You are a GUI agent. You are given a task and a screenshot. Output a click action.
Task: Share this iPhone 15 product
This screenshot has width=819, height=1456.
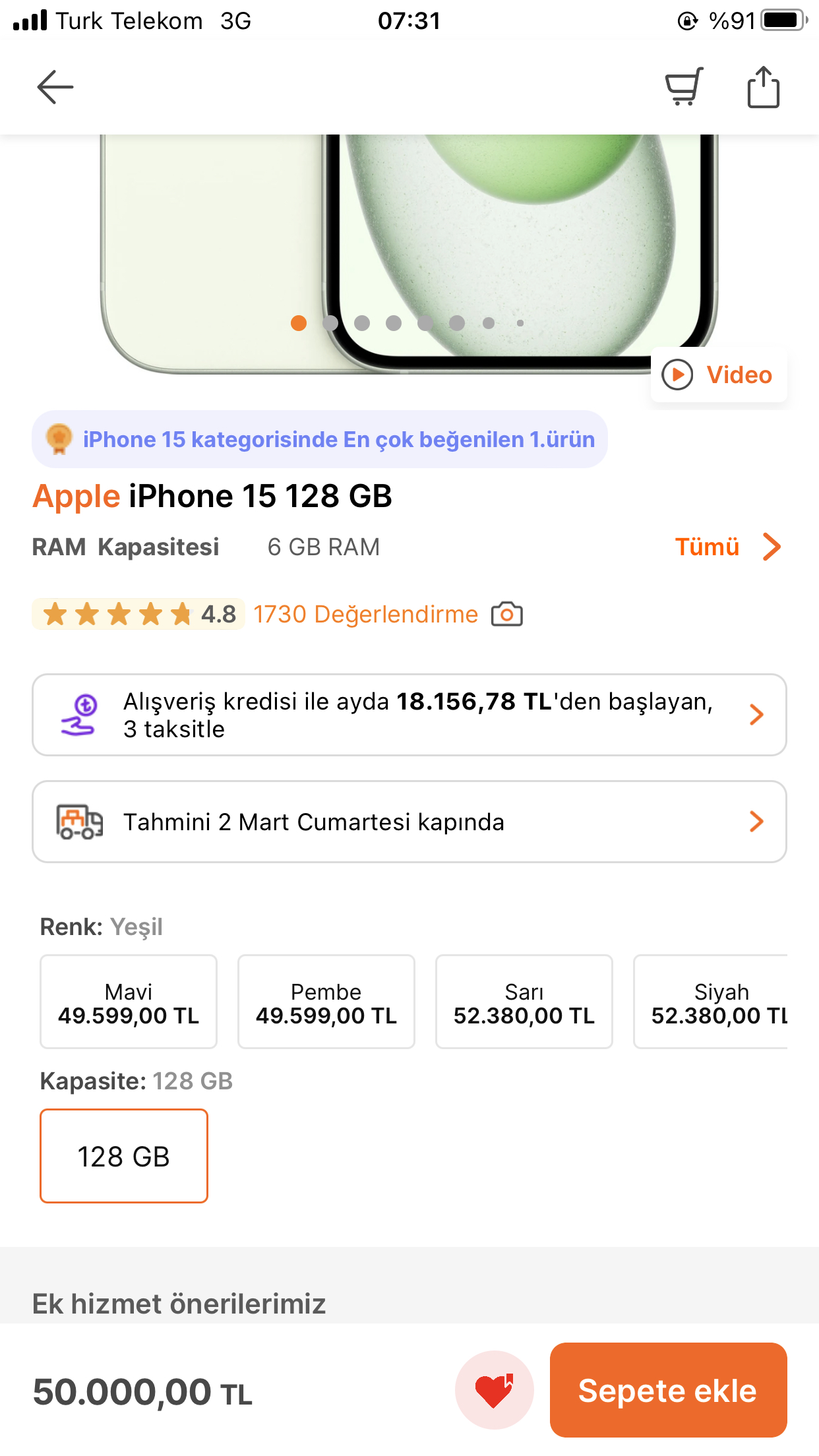point(764,86)
